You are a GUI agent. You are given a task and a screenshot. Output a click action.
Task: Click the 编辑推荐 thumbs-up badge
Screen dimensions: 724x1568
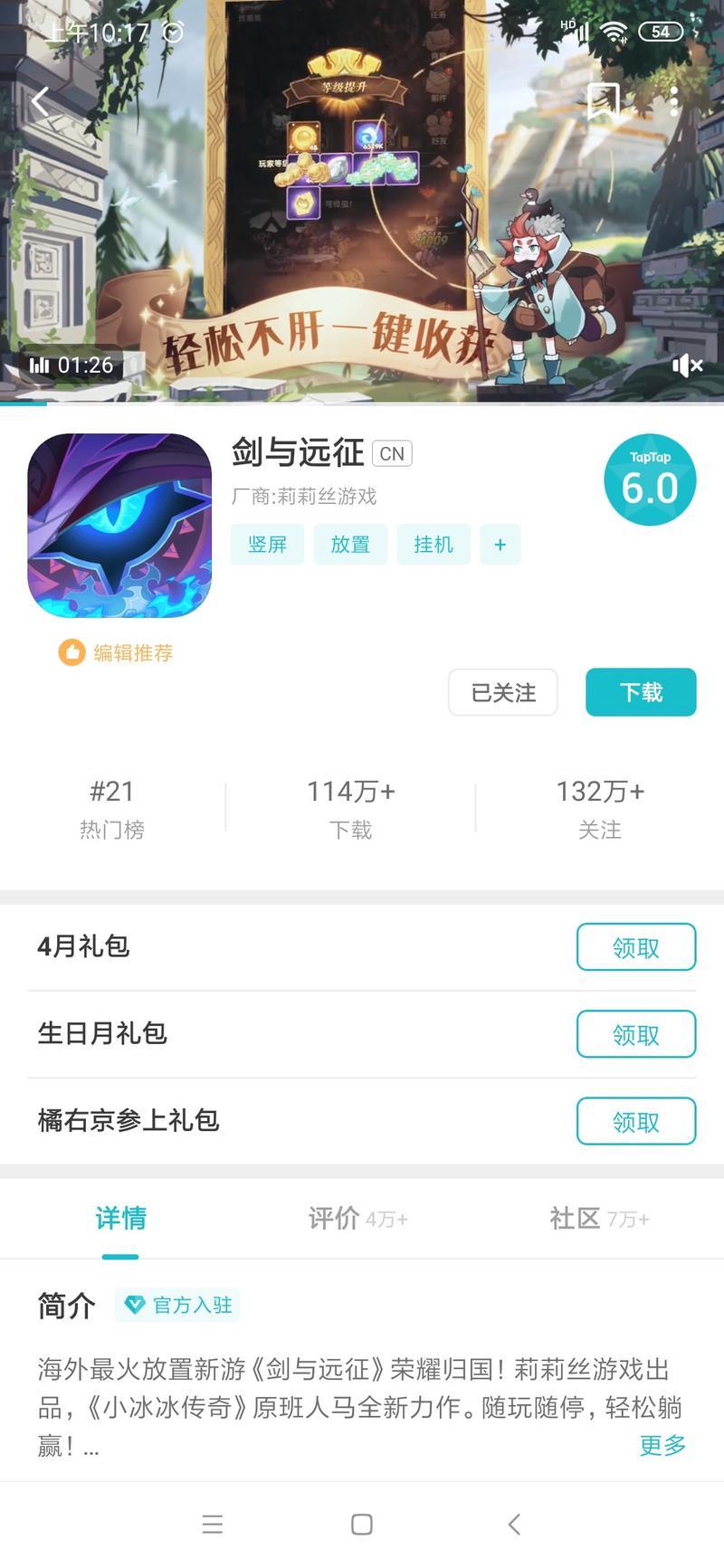[x=115, y=651]
